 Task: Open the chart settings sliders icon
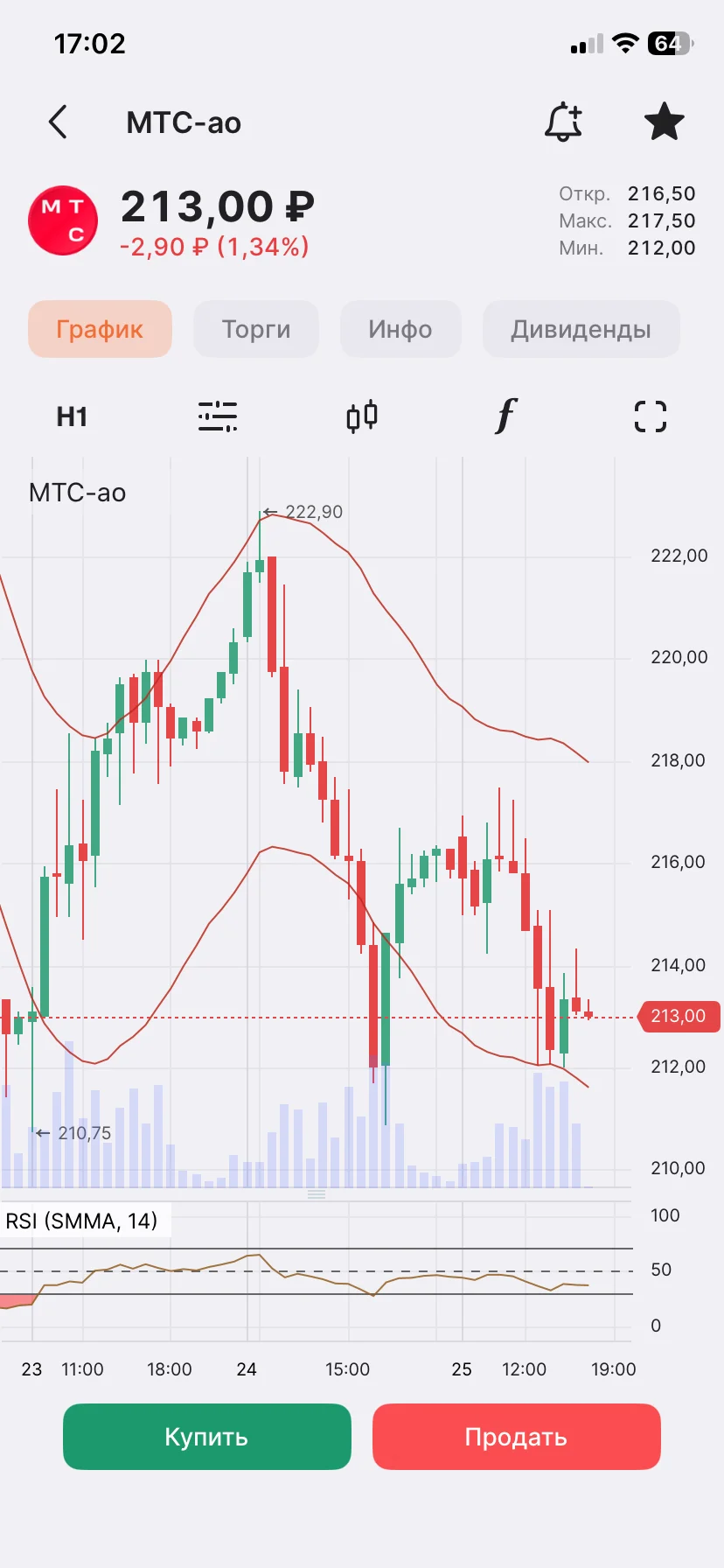tap(218, 416)
